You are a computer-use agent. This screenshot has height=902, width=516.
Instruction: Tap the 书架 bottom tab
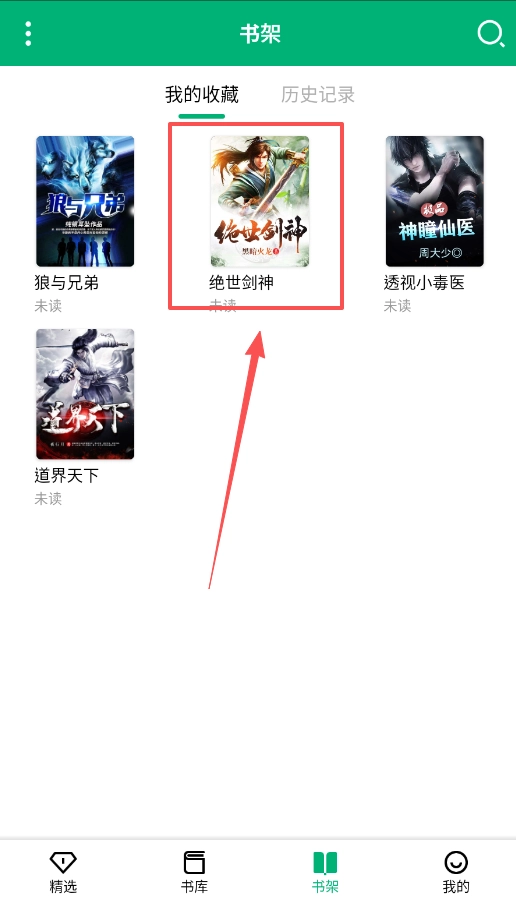[x=325, y=872]
